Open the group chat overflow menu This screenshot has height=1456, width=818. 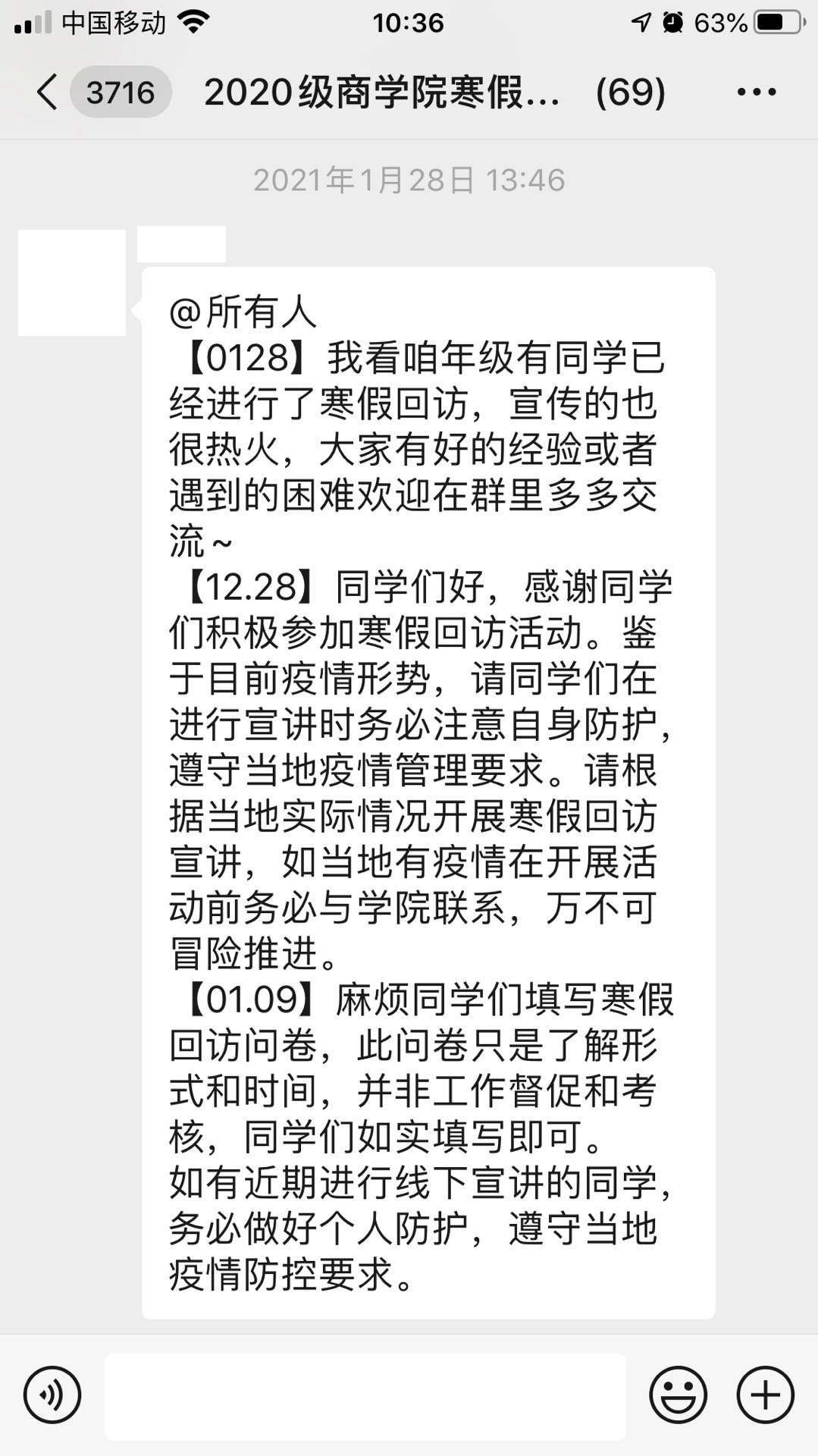tap(756, 93)
